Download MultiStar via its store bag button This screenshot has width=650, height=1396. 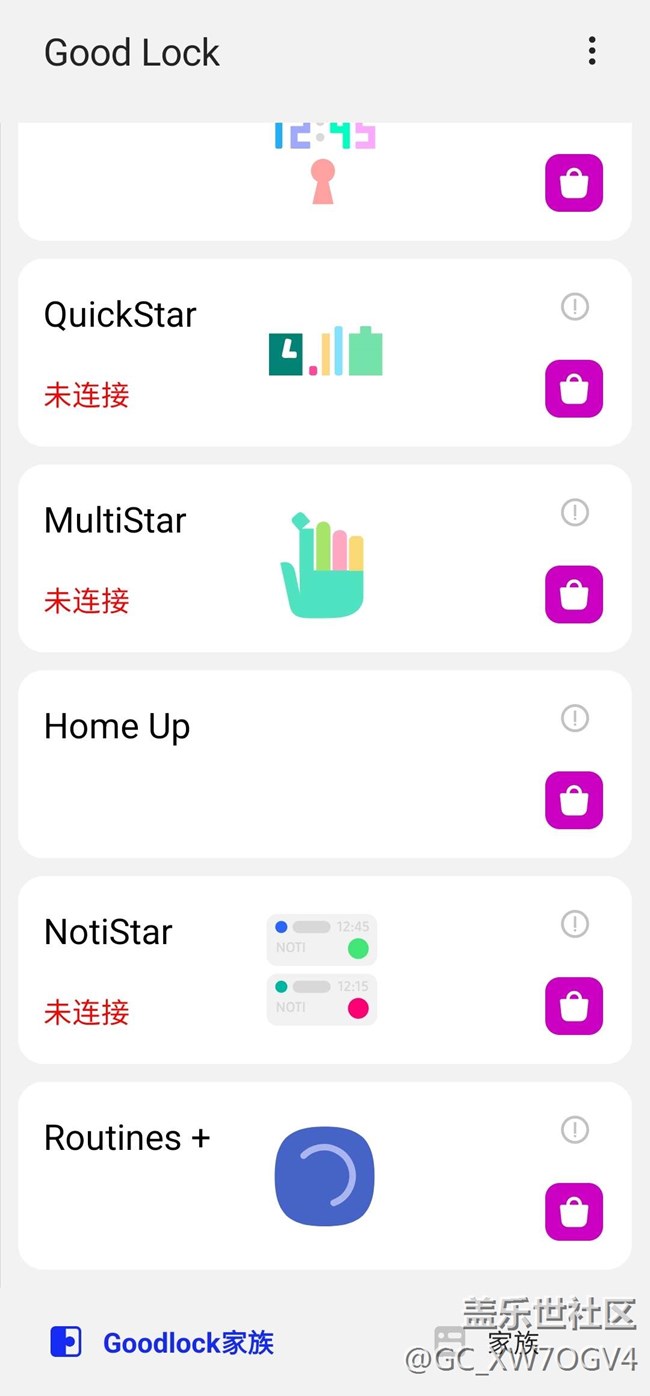pos(574,595)
